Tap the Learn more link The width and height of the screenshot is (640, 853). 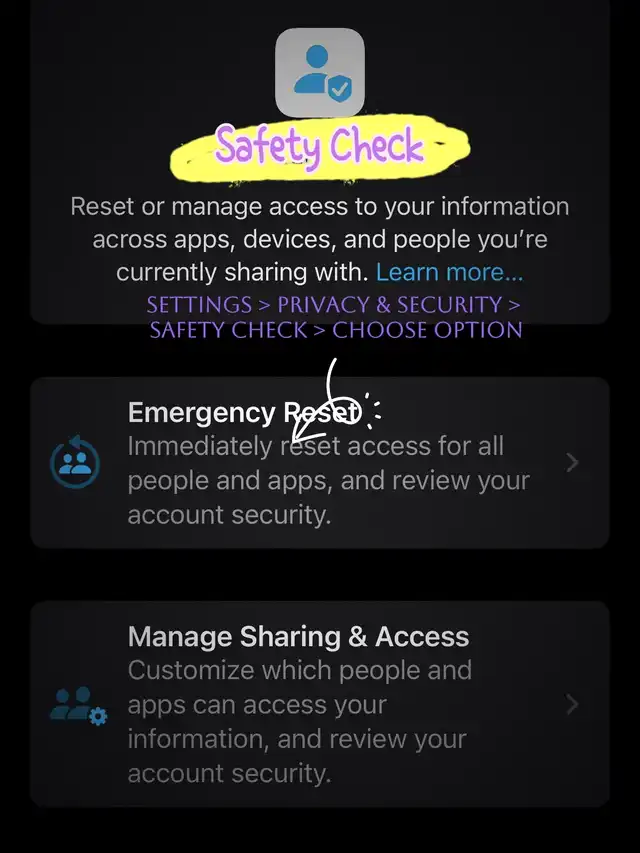click(450, 272)
